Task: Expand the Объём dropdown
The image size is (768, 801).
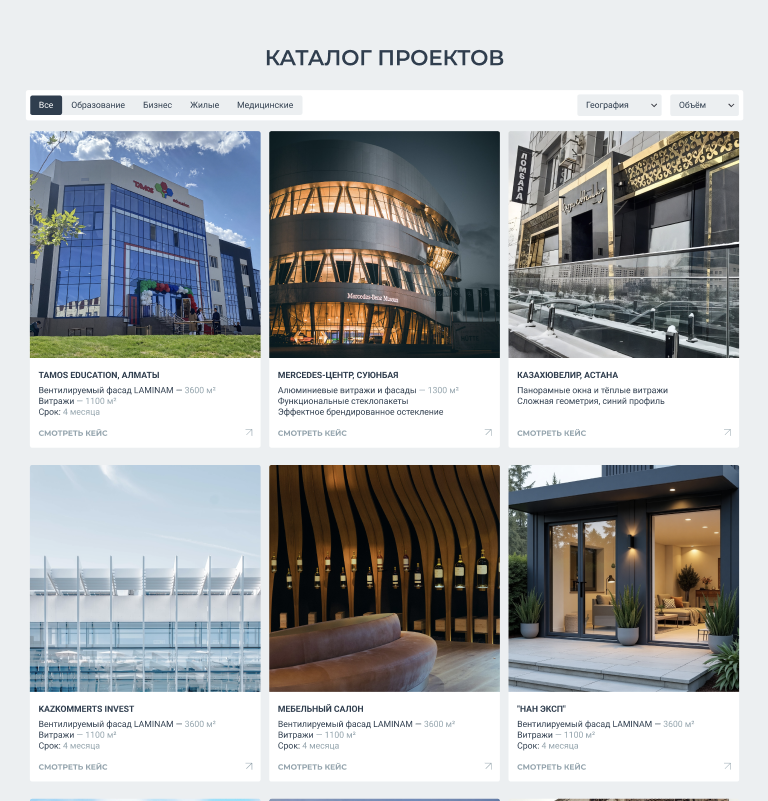Action: (x=704, y=105)
